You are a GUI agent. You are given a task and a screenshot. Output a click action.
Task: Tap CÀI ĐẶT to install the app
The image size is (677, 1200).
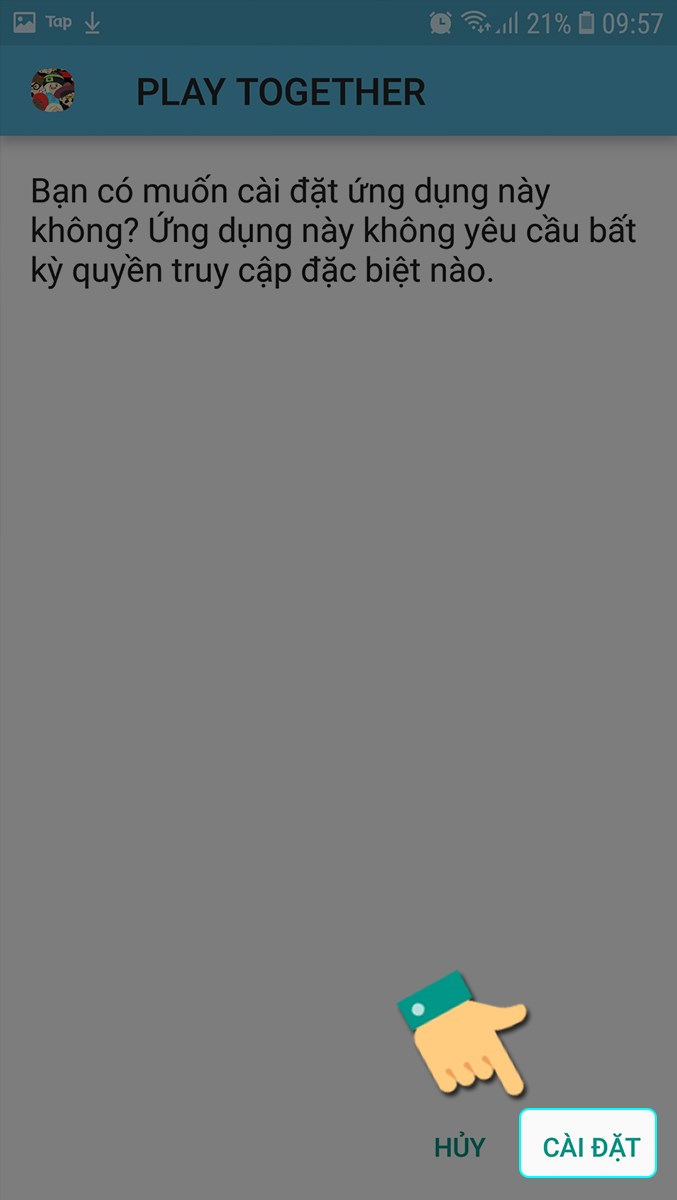tap(588, 1146)
